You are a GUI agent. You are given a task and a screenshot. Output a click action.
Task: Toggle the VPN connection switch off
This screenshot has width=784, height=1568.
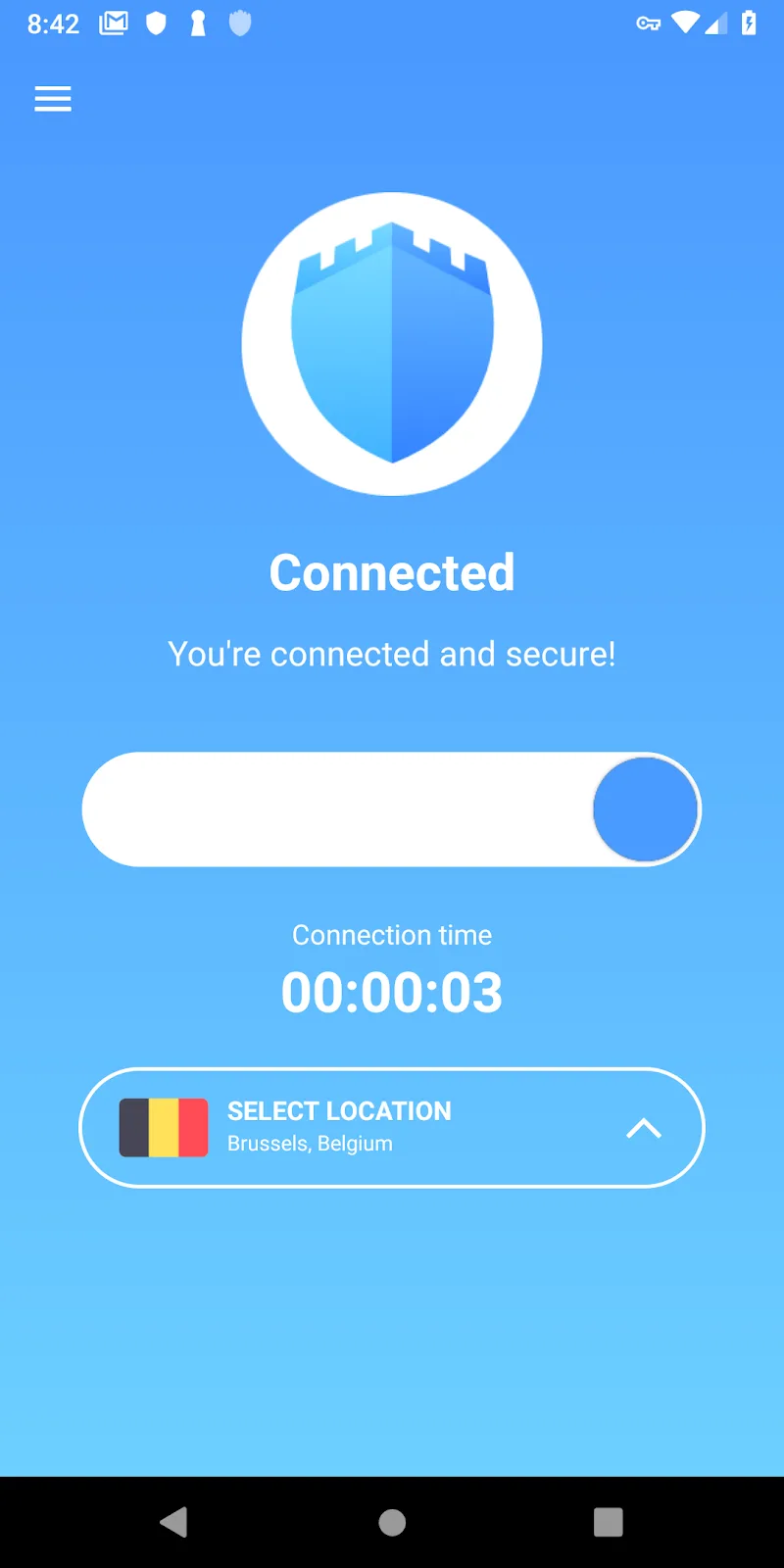(645, 809)
